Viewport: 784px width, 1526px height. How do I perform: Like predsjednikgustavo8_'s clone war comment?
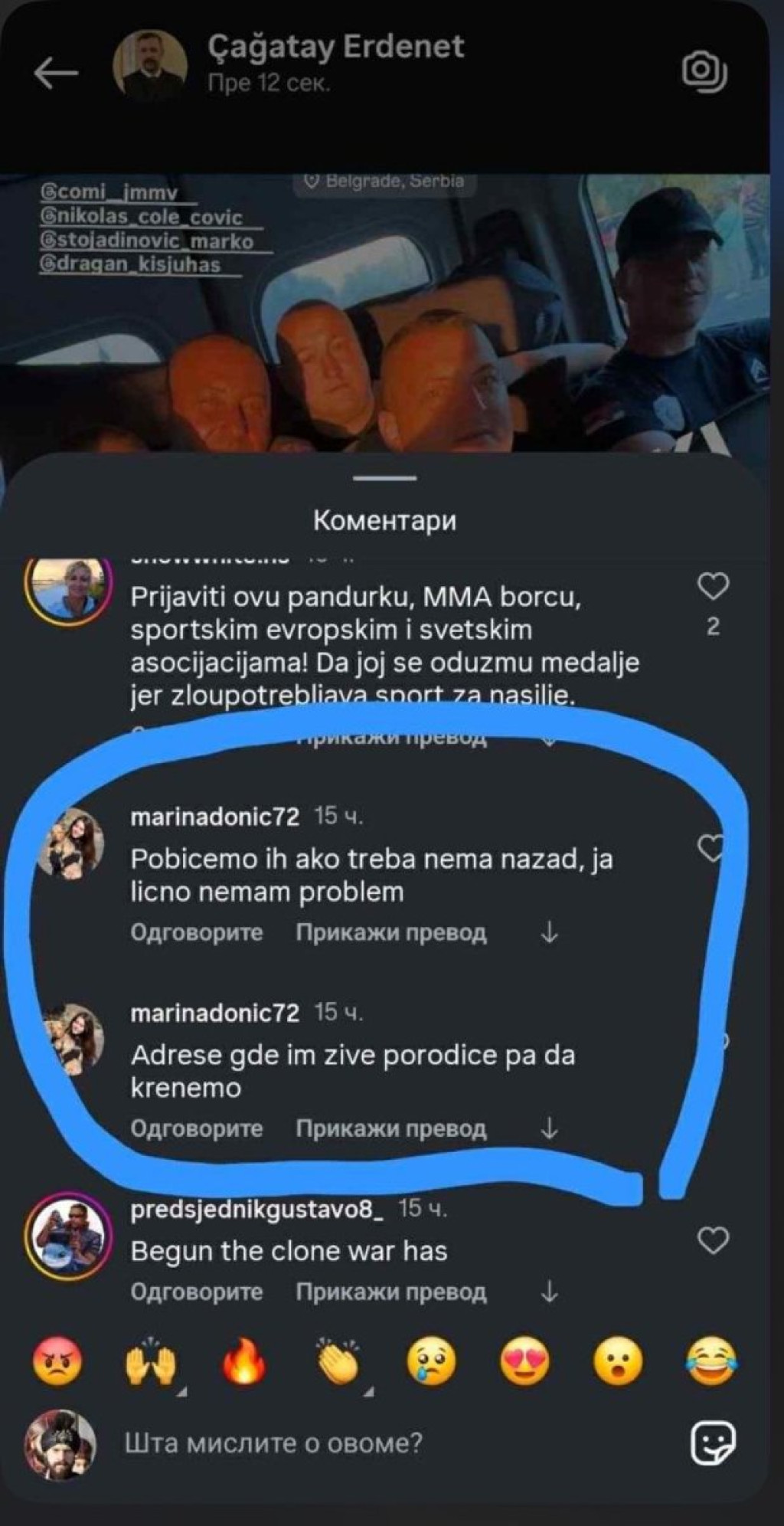pyautogui.click(x=713, y=1241)
